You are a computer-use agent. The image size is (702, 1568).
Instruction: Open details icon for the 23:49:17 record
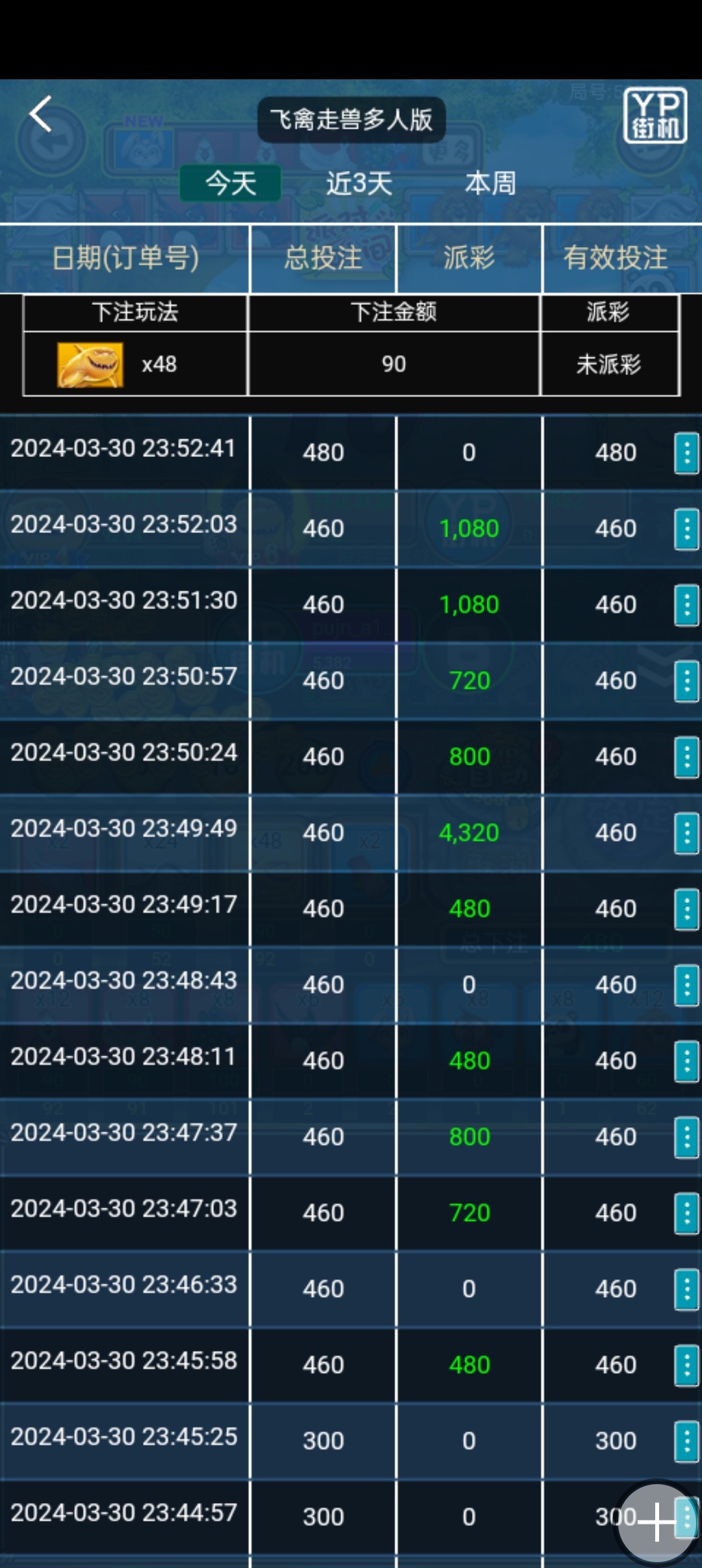point(686,909)
